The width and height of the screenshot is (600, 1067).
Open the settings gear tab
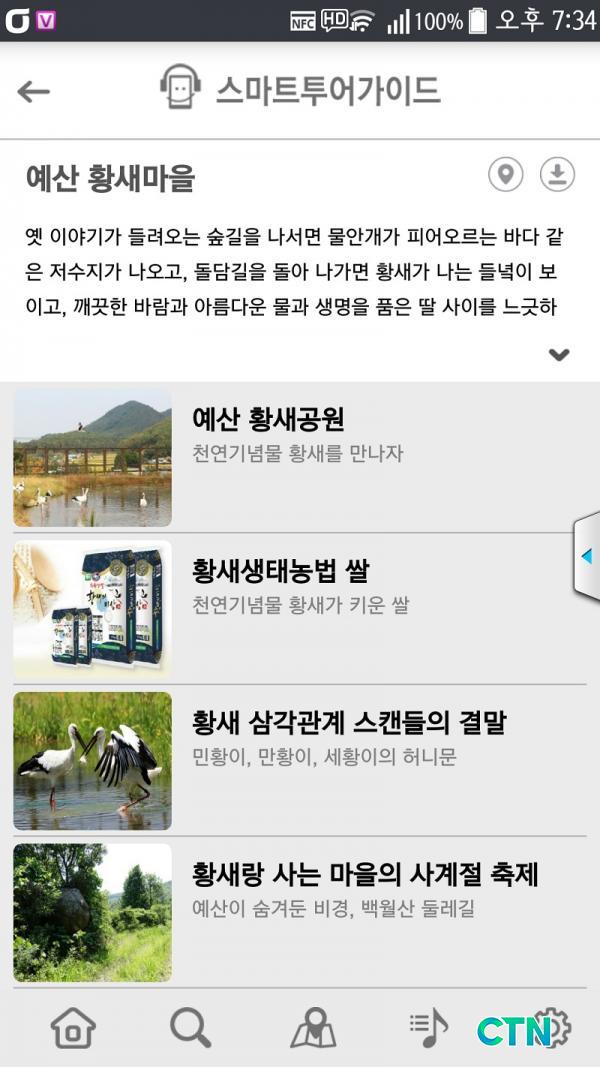550,1027
